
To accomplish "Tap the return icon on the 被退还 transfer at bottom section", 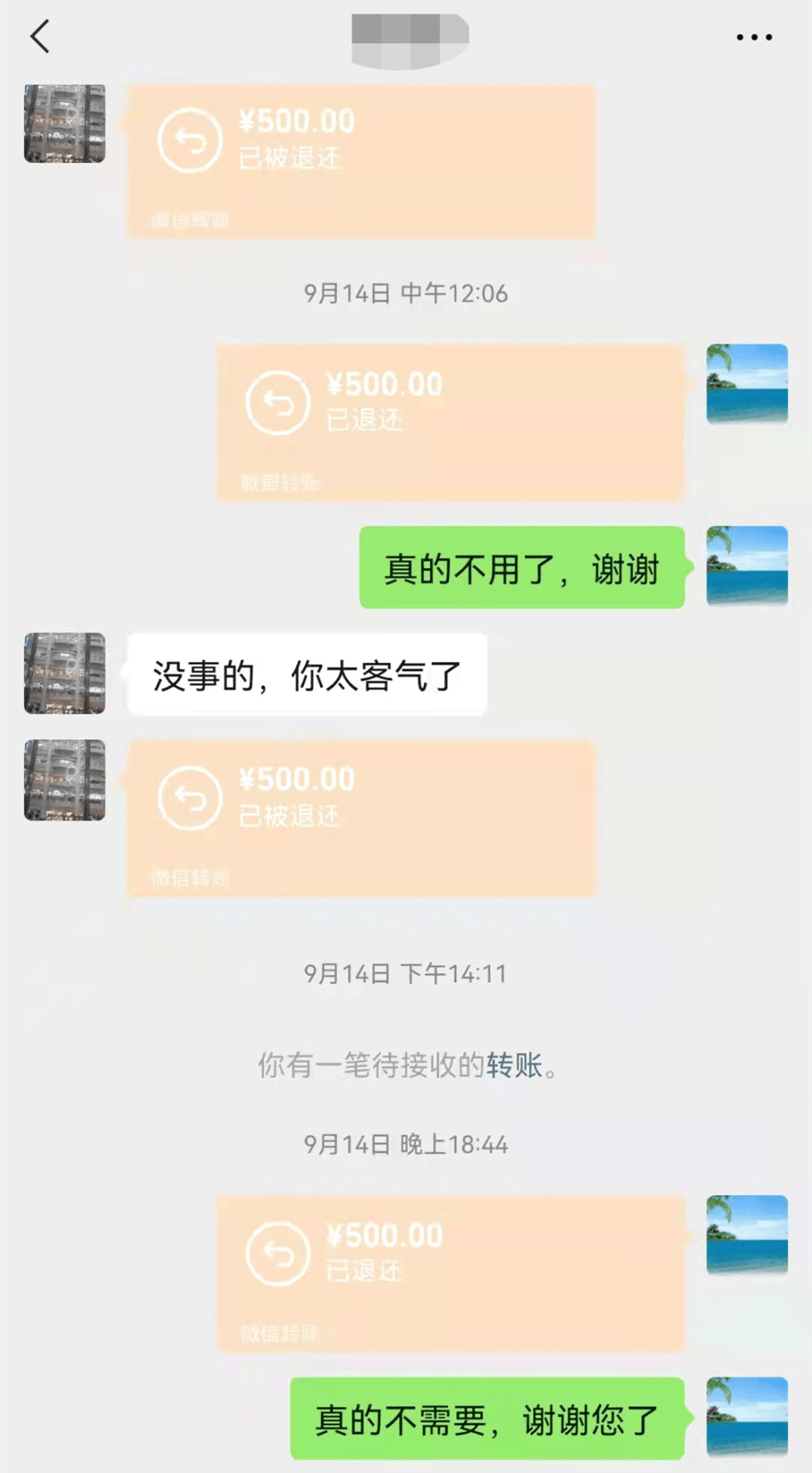I will click(x=191, y=796).
